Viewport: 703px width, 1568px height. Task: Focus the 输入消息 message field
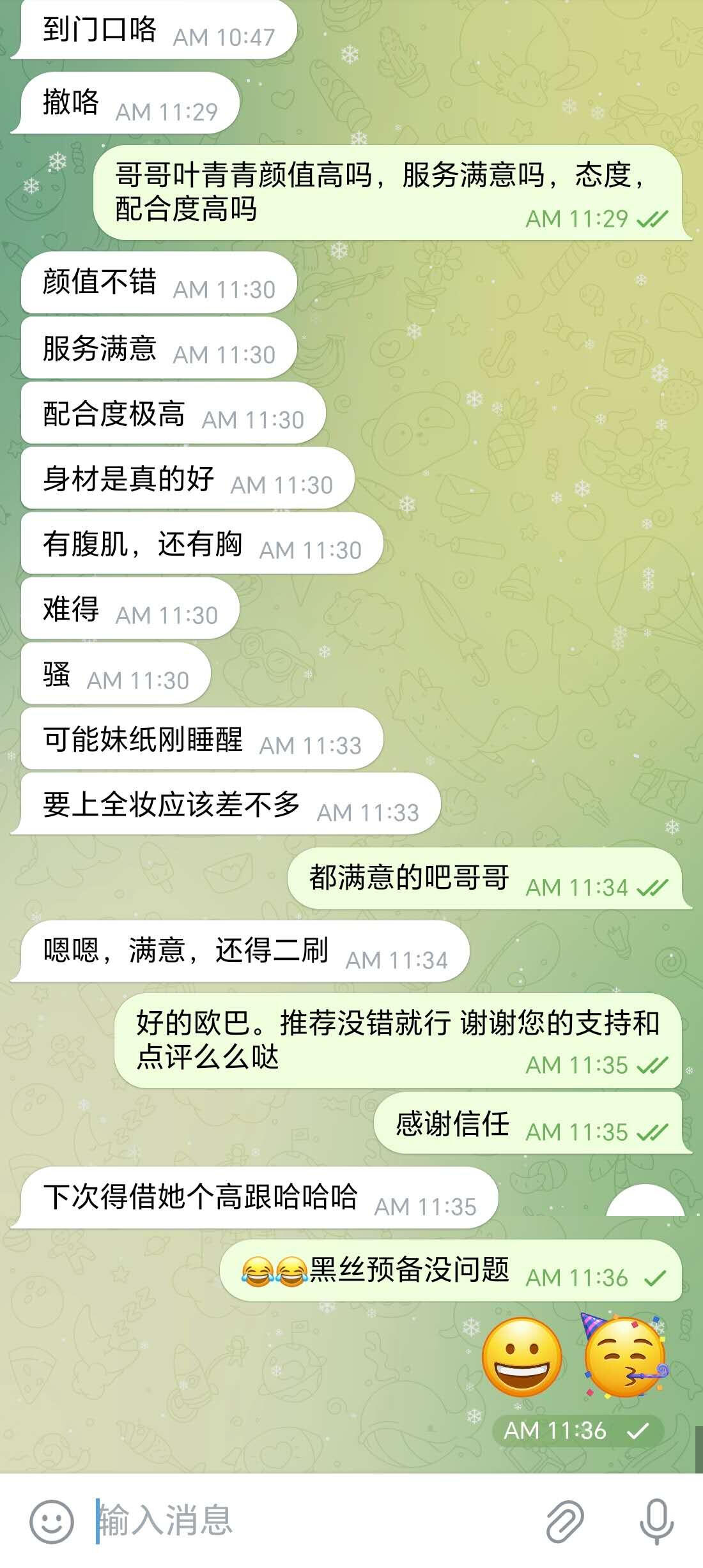point(307,1521)
